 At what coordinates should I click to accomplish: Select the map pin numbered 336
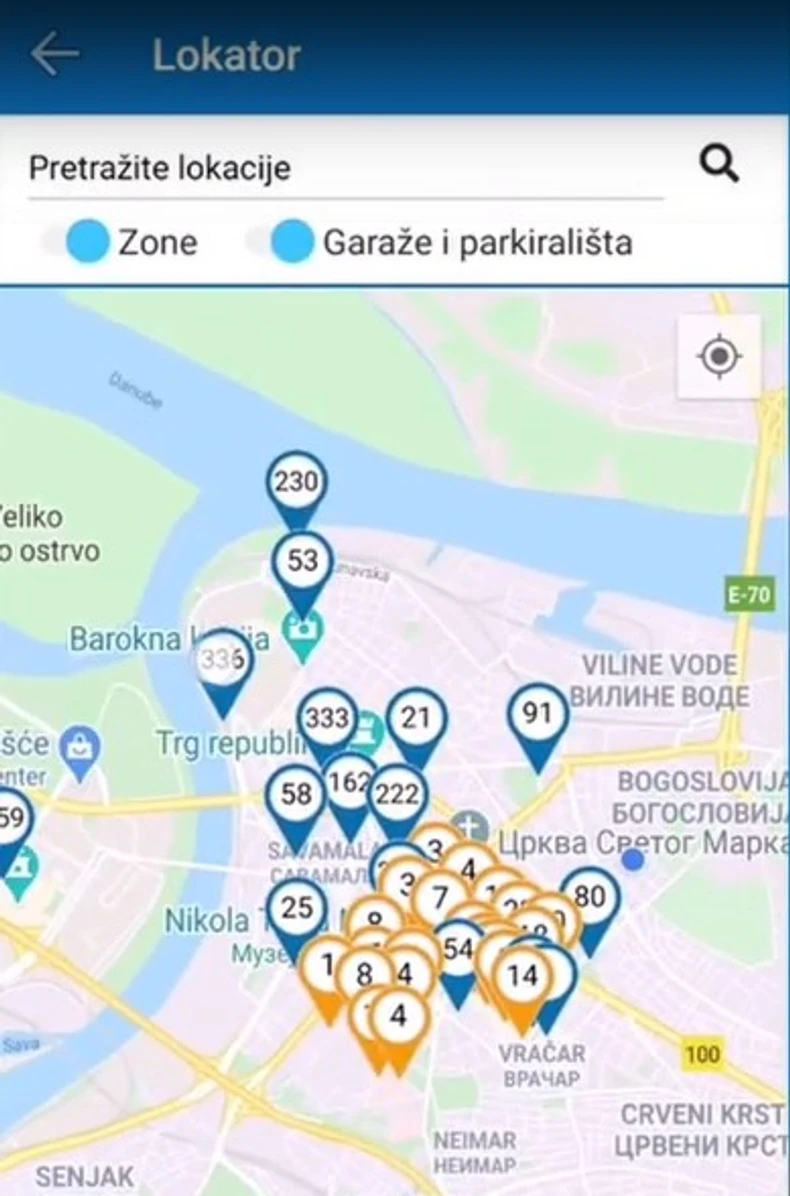223,661
